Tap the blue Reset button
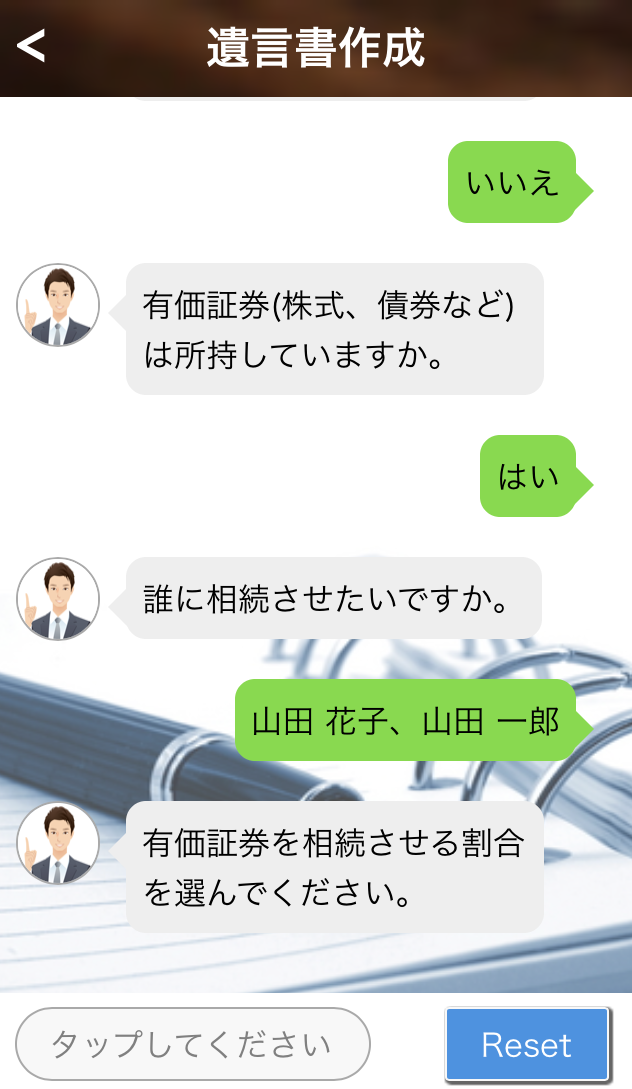Viewport: 632px width, 1089px height. (527, 1045)
